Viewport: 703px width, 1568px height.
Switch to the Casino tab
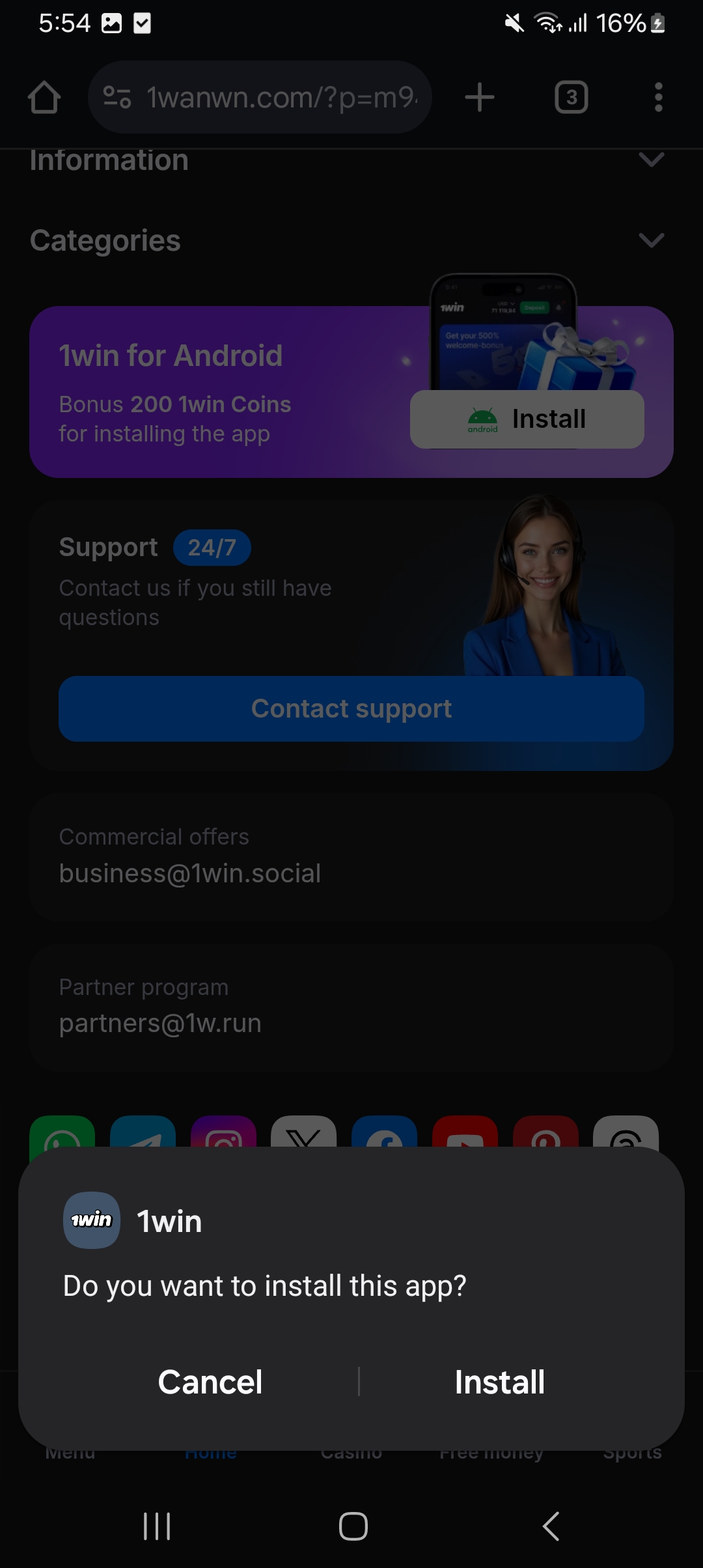[x=351, y=1451]
